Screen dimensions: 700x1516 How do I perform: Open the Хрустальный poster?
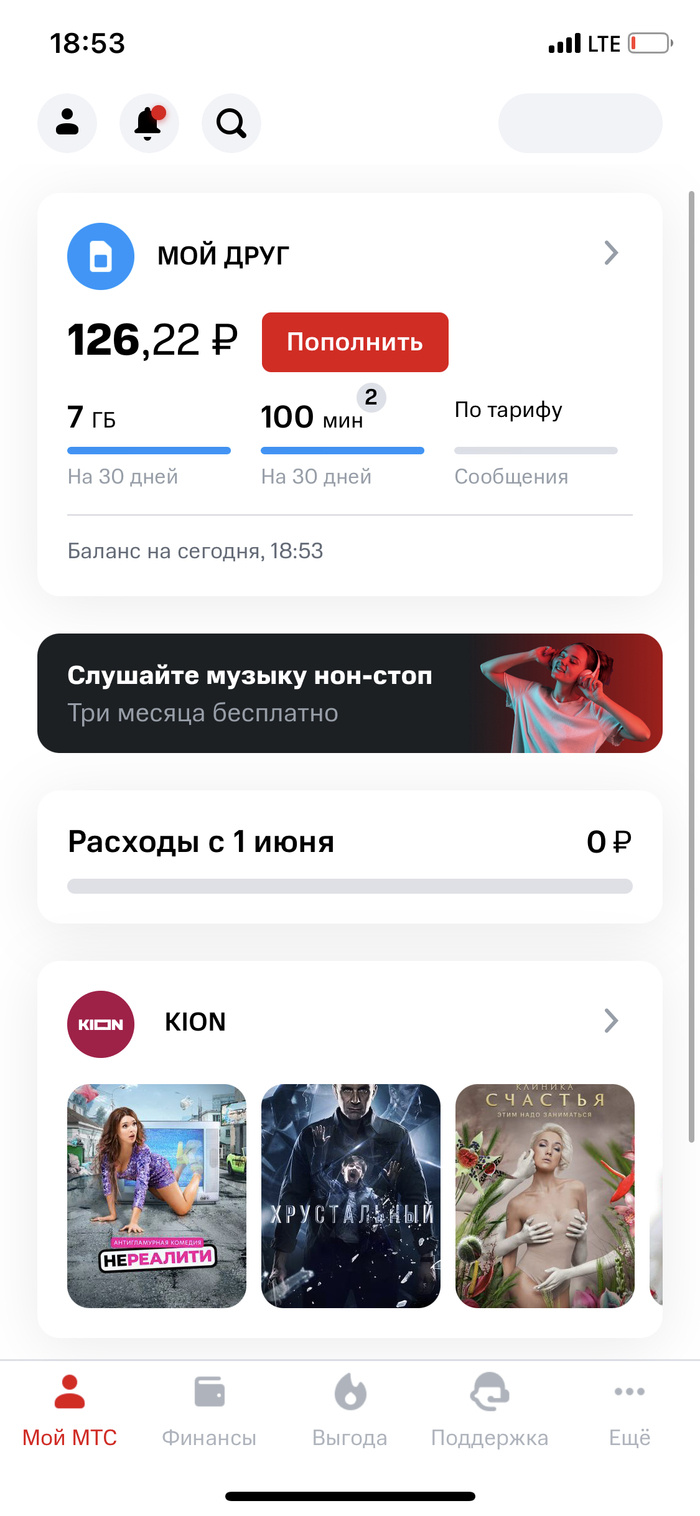[350, 1195]
